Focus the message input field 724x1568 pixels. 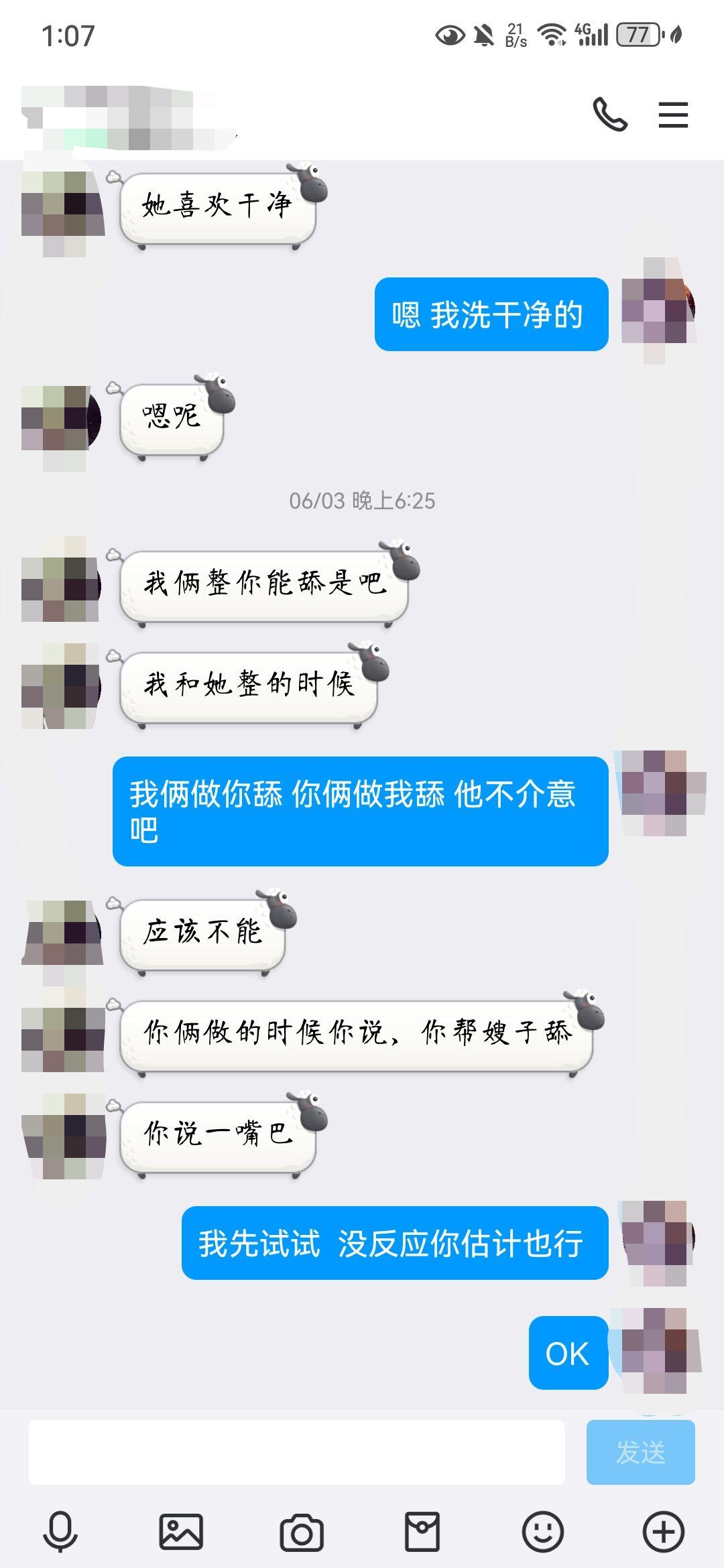[x=296, y=1452]
